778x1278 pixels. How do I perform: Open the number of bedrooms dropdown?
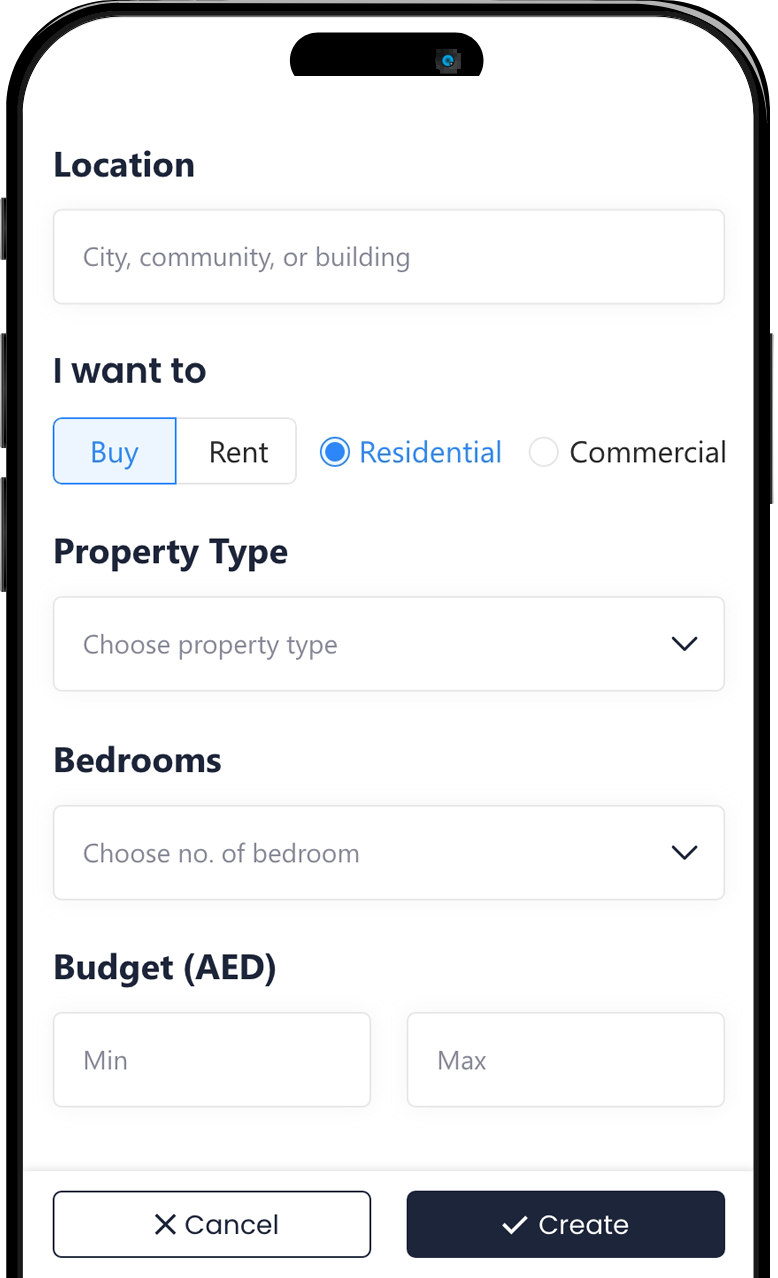click(x=388, y=853)
